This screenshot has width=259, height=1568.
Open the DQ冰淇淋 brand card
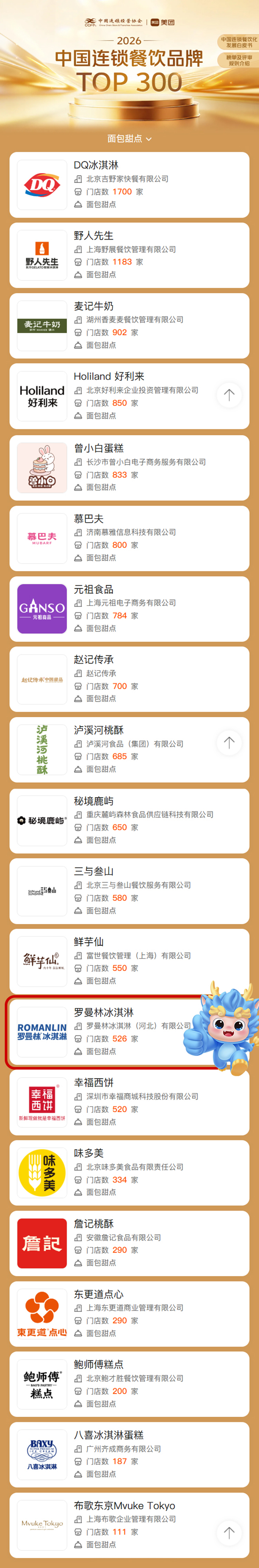129,185
